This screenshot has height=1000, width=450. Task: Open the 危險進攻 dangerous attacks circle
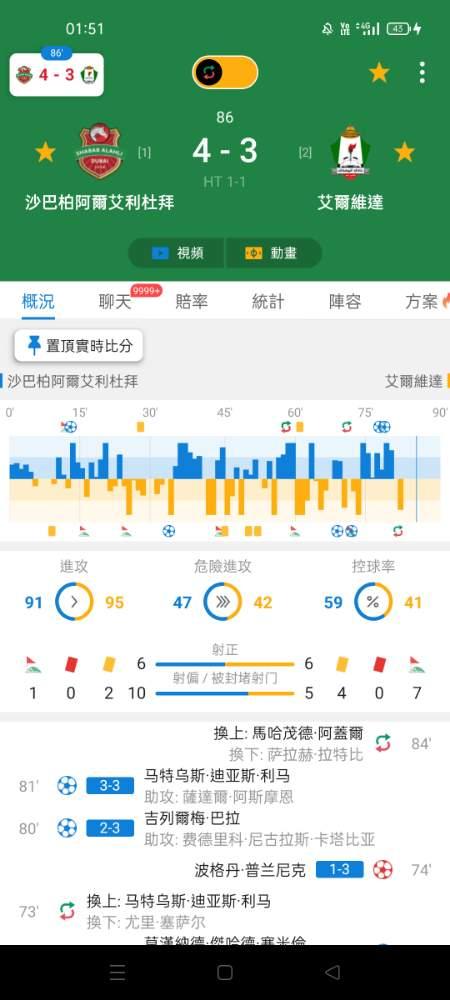point(222,602)
